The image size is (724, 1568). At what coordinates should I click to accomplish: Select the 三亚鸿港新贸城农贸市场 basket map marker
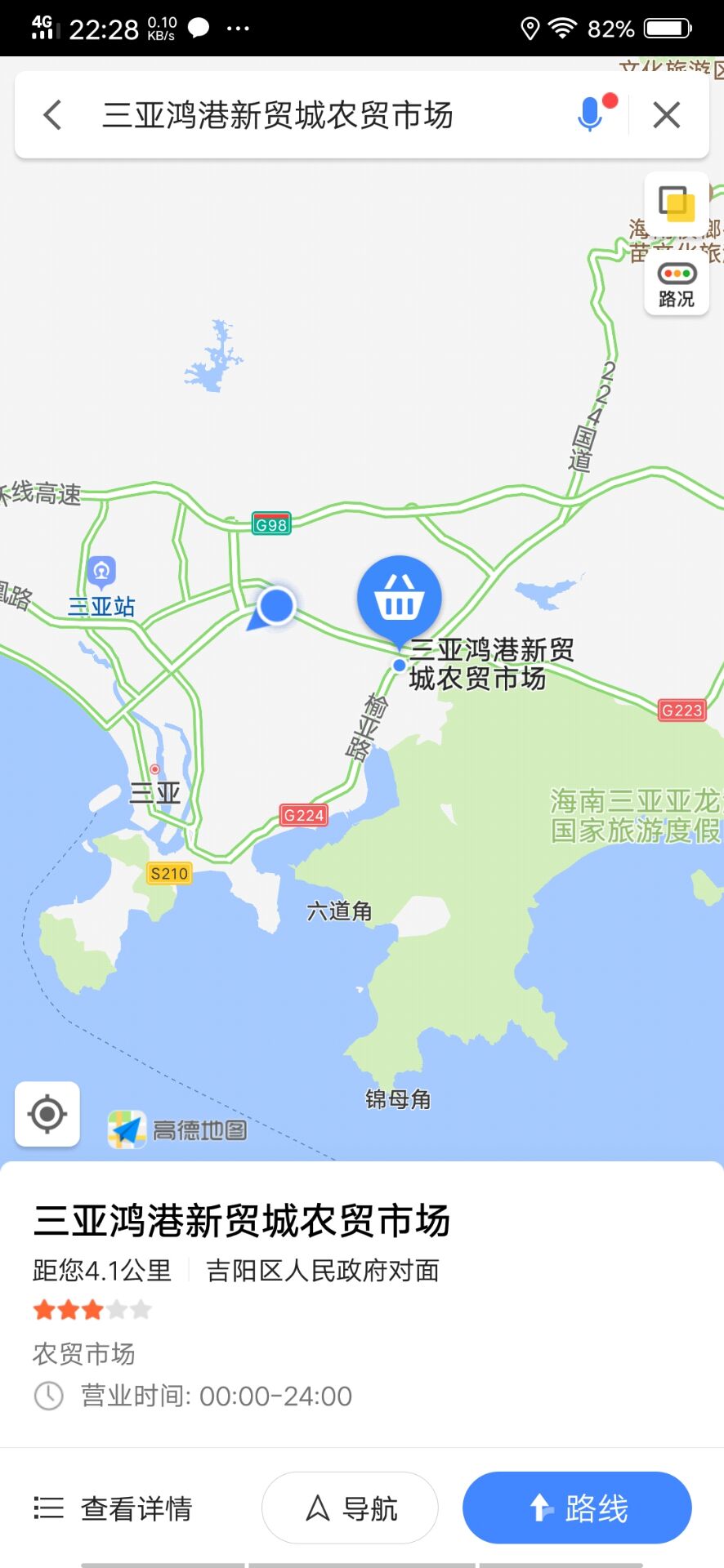point(400,596)
